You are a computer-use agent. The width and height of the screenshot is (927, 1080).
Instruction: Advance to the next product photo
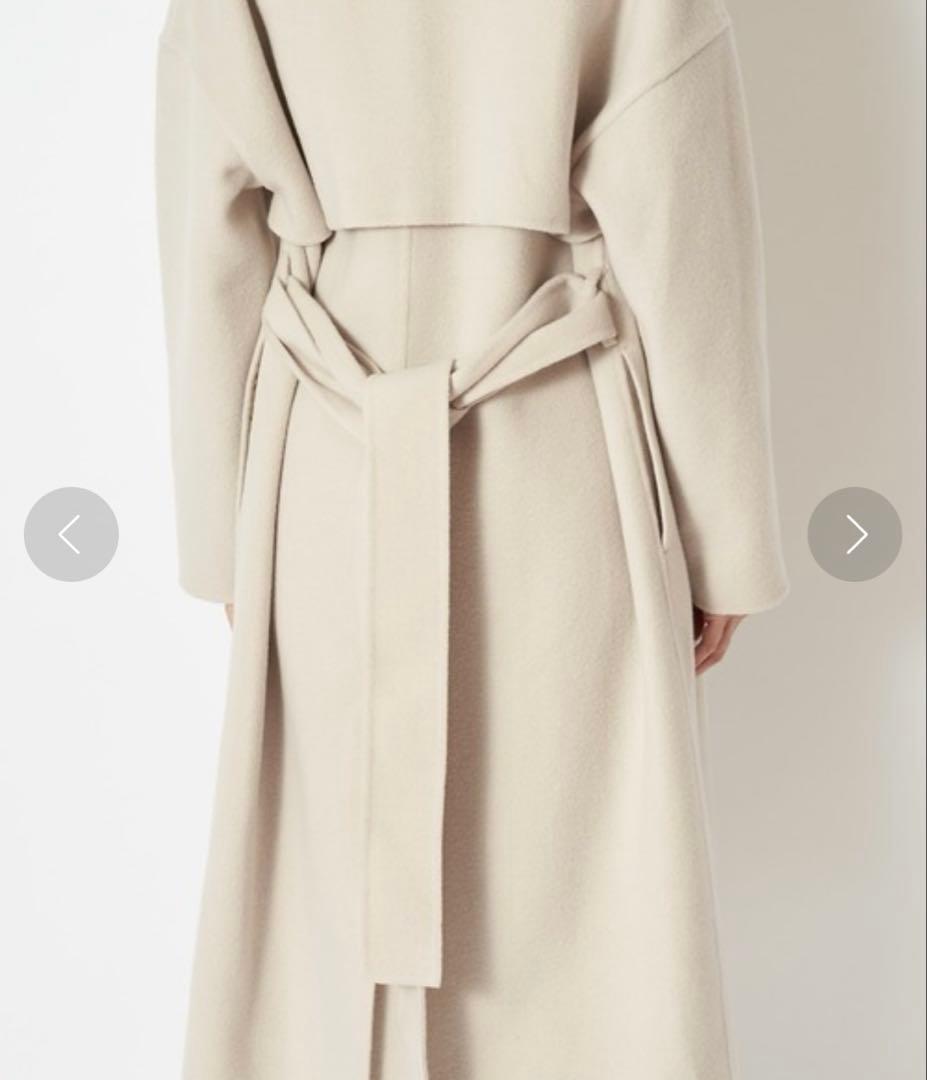tap(854, 534)
